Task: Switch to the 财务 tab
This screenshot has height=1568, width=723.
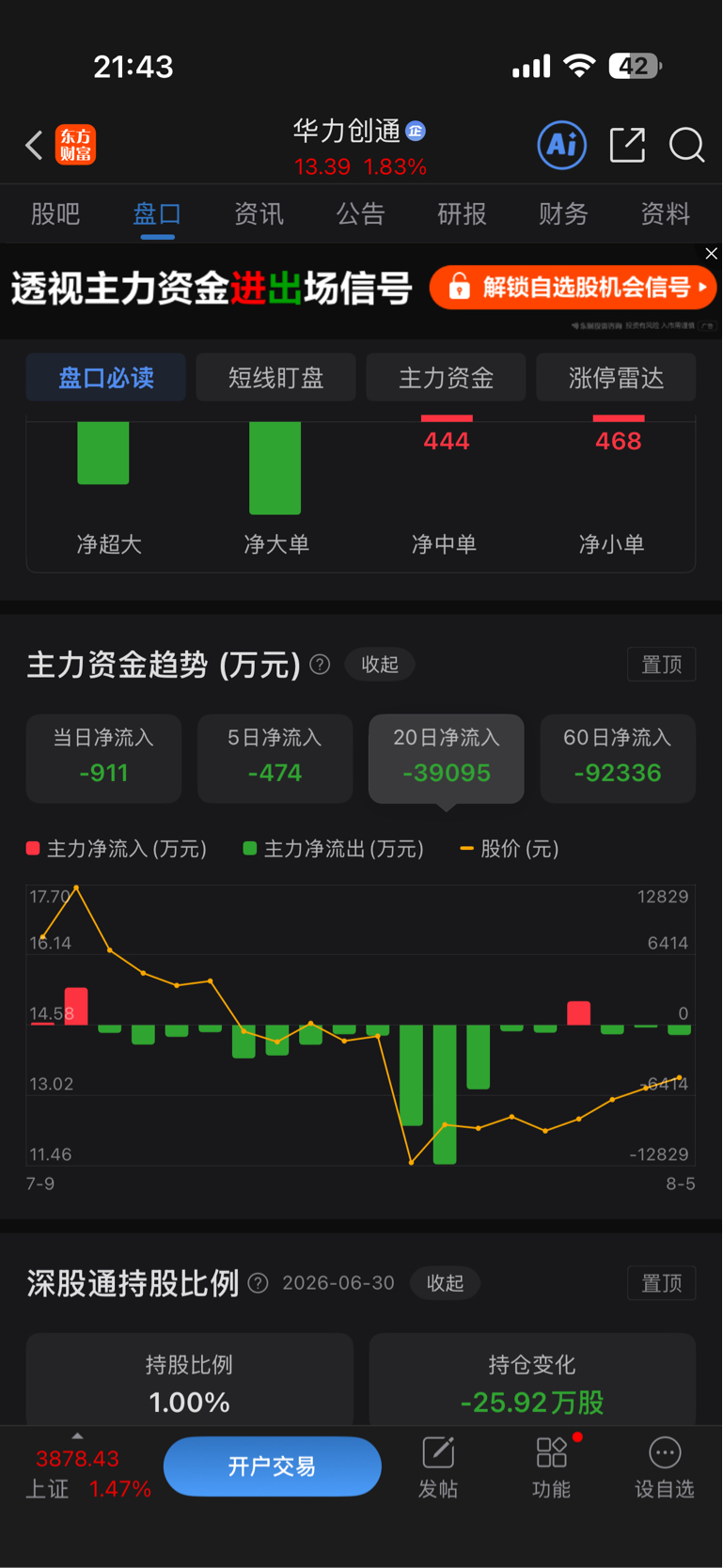Action: coord(563,214)
